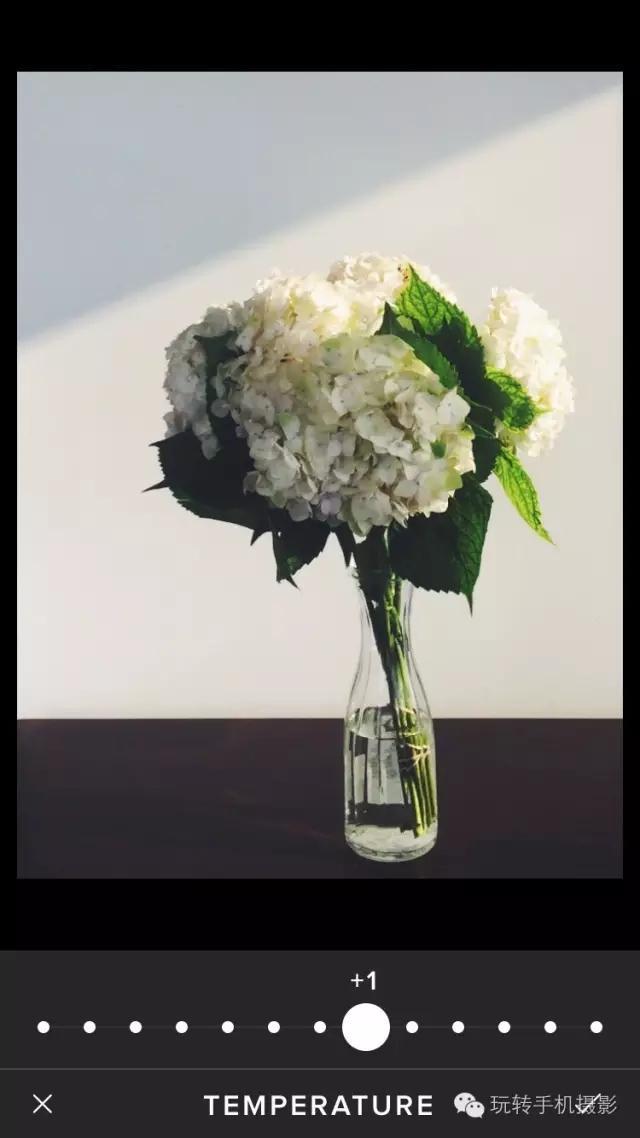Confirm the temperature change with the checkmark
Viewport: 640px width, 1138px height.
point(590,1104)
